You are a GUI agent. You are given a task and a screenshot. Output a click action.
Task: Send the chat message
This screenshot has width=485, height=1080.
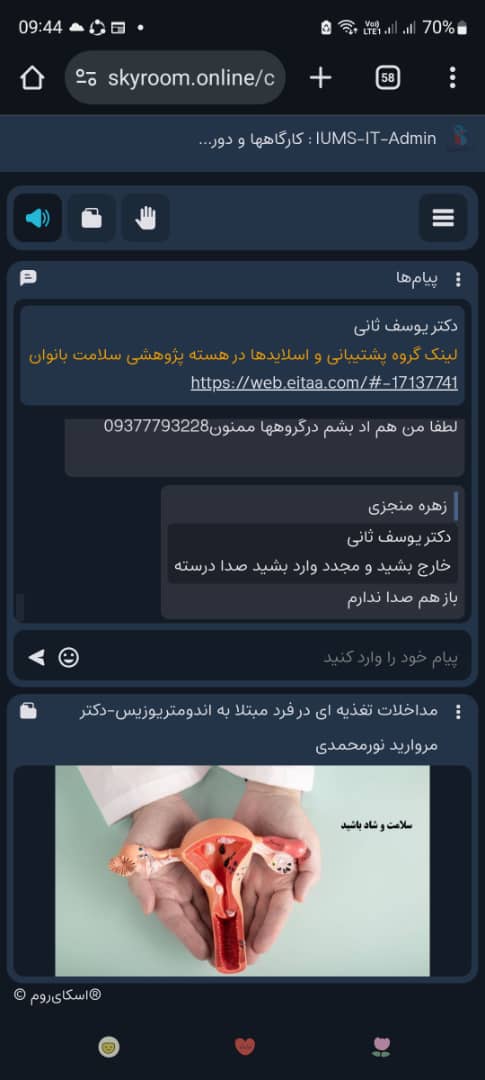click(x=36, y=658)
